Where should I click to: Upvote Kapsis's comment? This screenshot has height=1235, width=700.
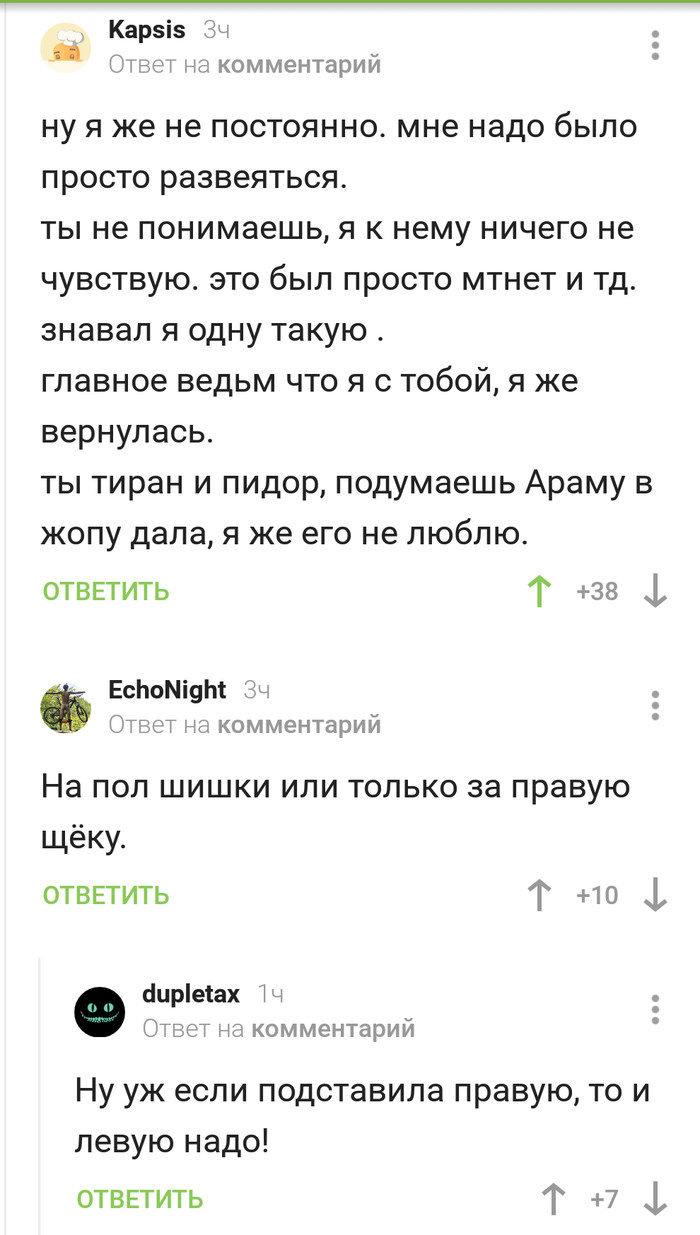(540, 591)
